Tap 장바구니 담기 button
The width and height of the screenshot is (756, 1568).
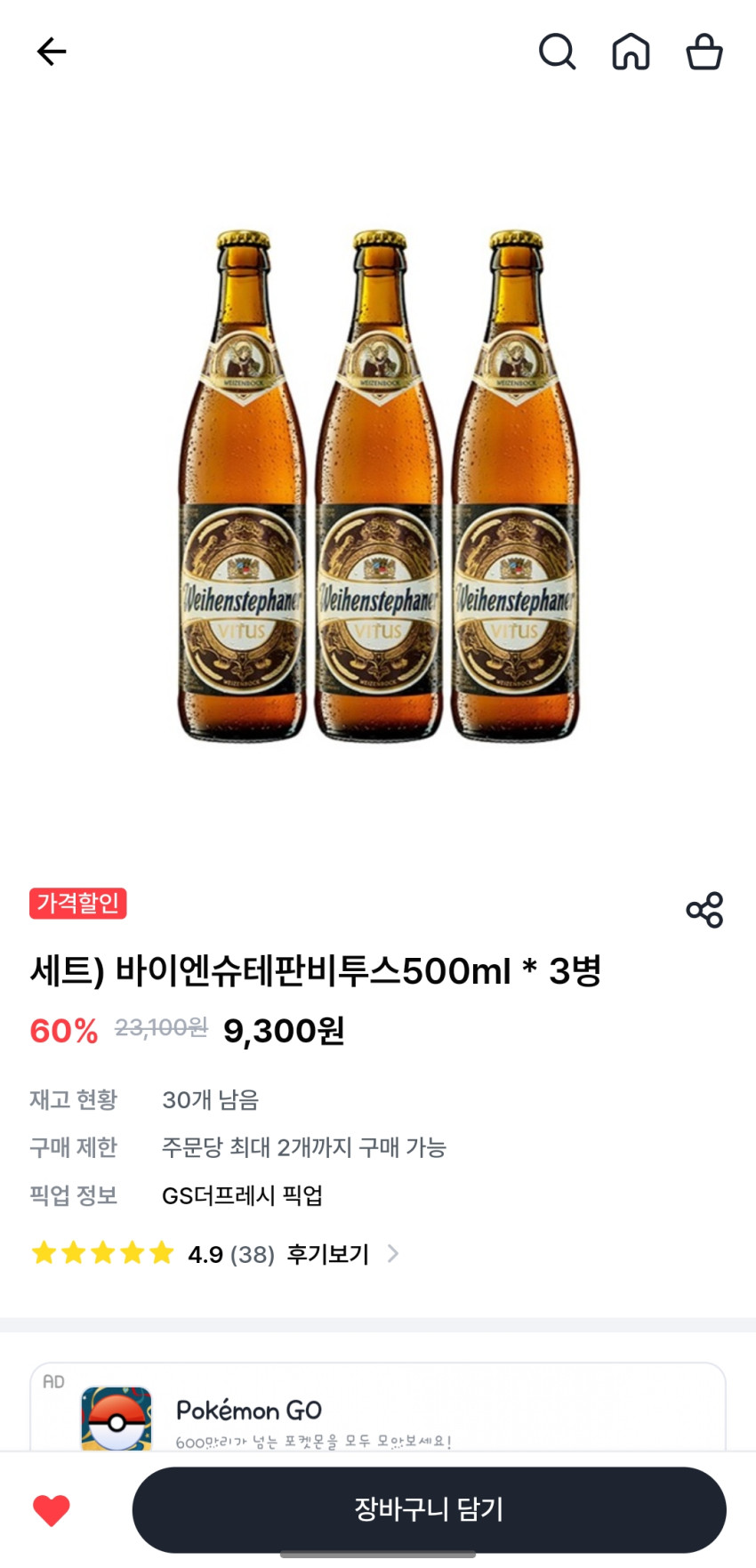[429, 1509]
